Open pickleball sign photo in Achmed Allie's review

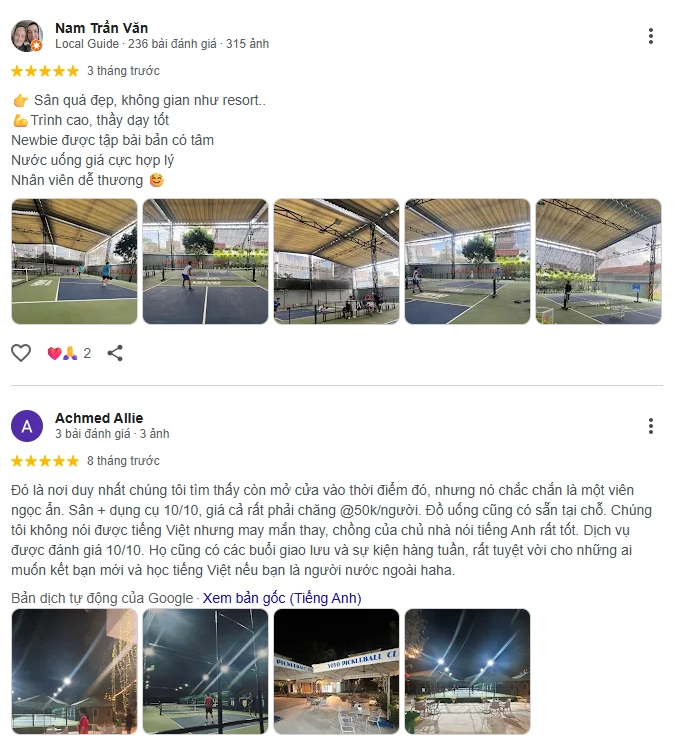click(x=336, y=671)
